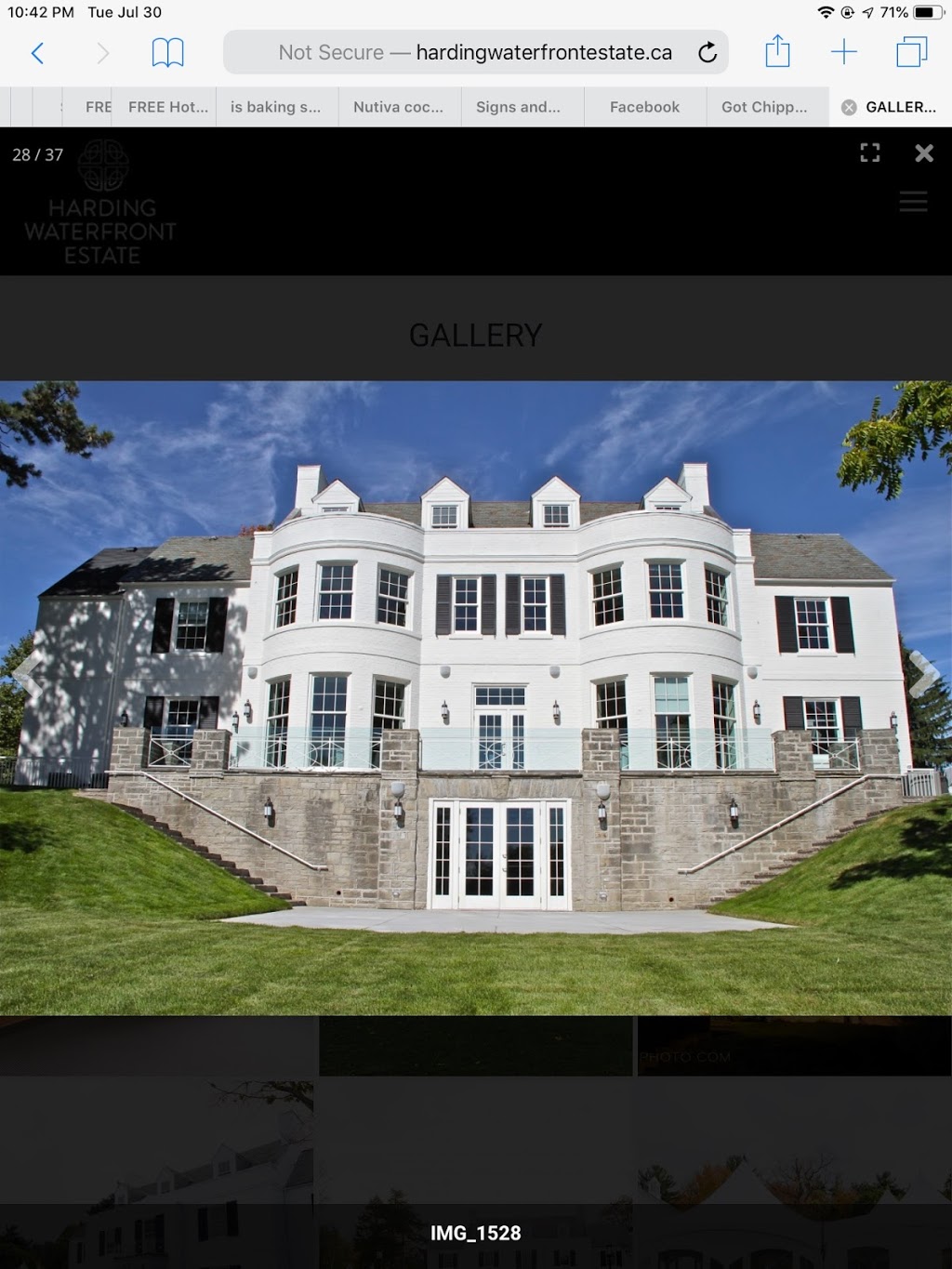Switch to the Got Chipp... tab
Viewport: 952px width, 1269px height.
point(764,107)
